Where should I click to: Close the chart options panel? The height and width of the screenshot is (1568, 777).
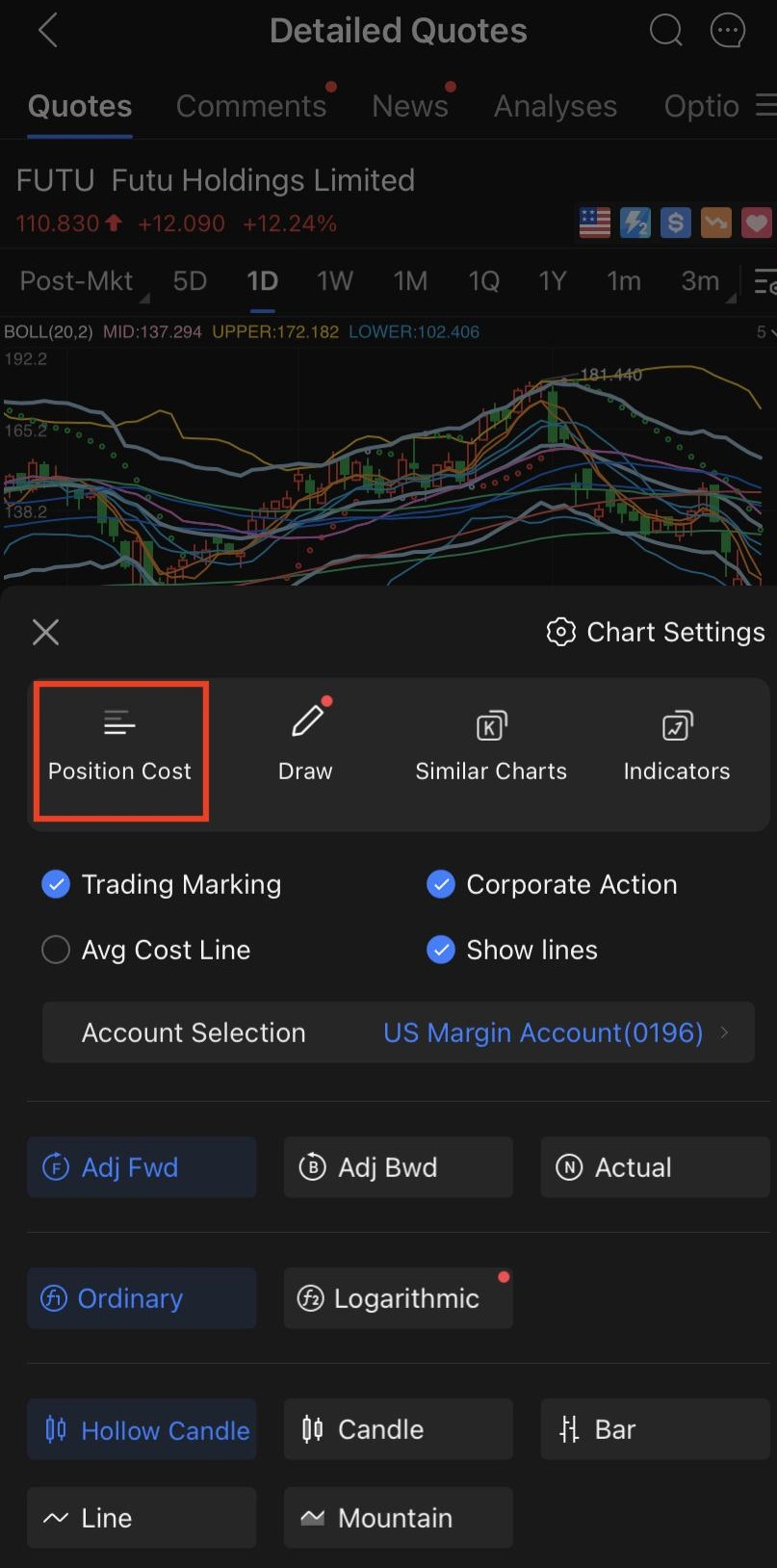(x=45, y=632)
